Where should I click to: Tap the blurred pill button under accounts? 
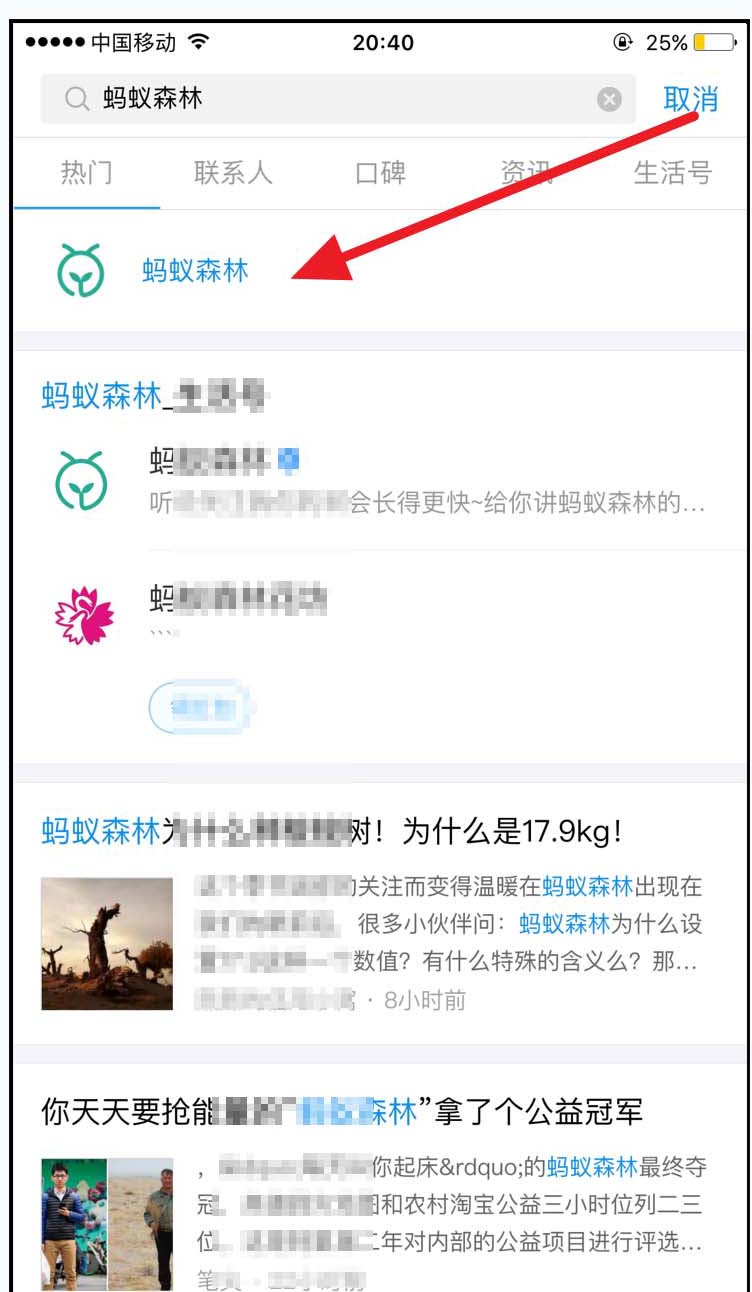(203, 709)
